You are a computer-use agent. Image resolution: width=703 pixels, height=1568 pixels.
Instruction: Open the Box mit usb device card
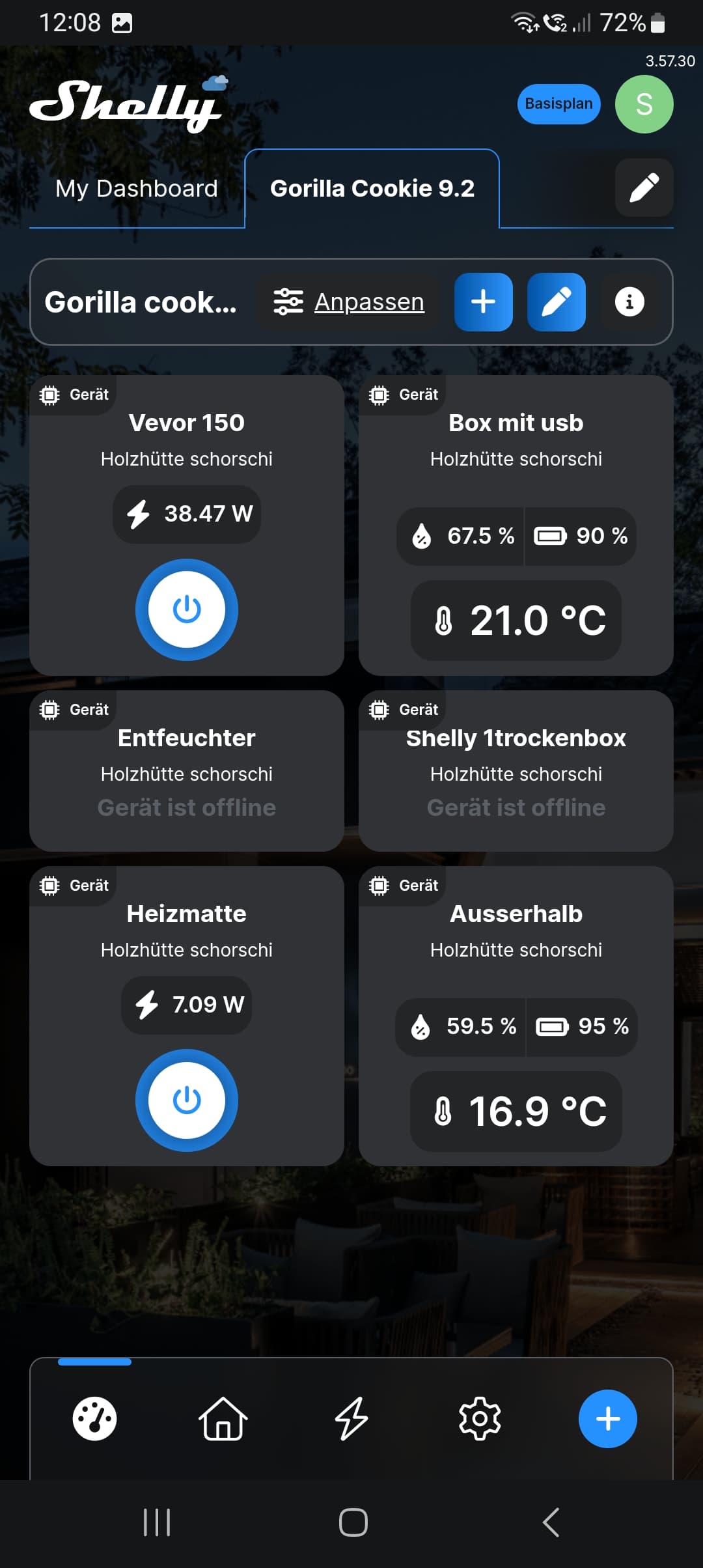[x=516, y=525]
